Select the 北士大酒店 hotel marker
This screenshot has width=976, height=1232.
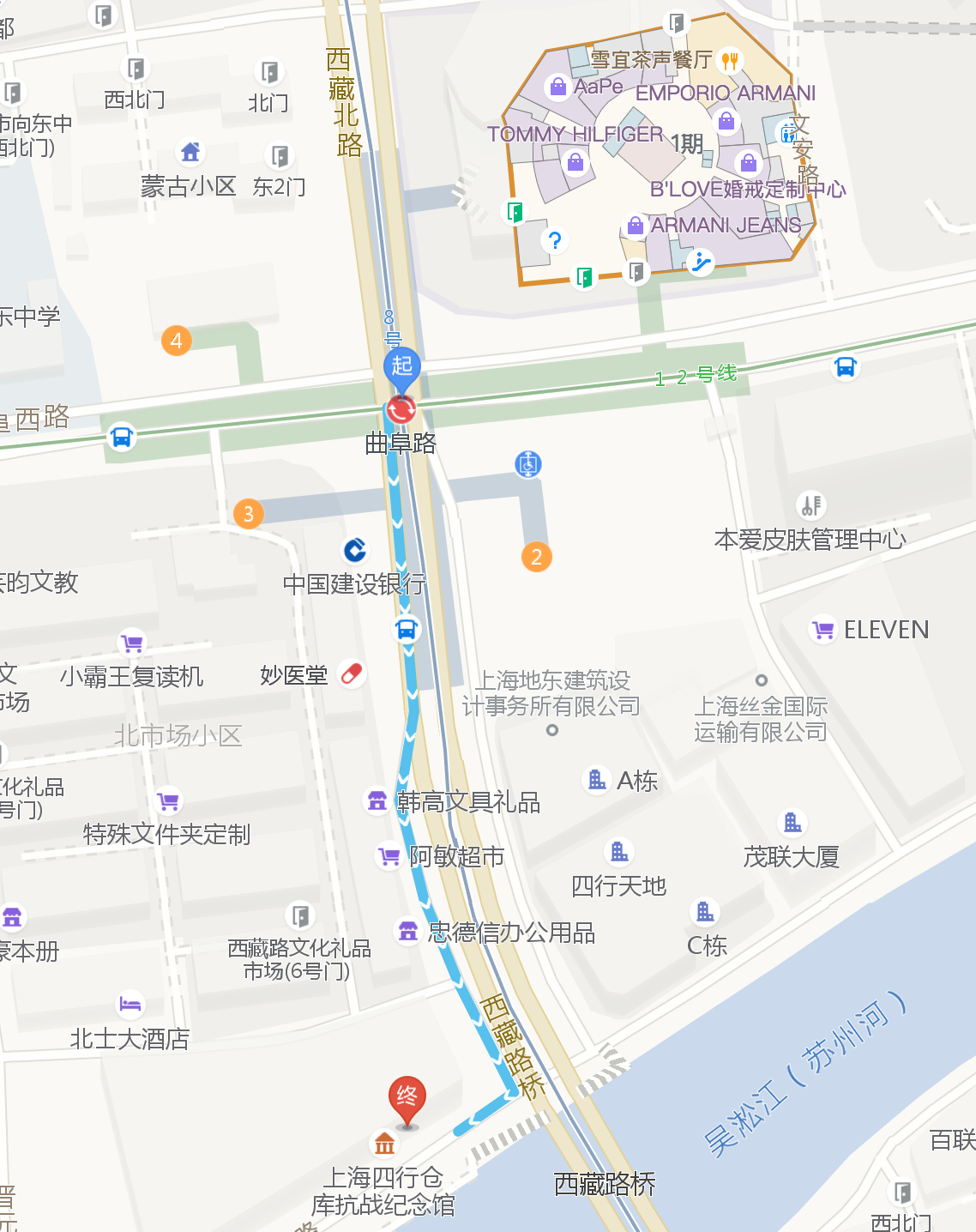(x=130, y=1004)
